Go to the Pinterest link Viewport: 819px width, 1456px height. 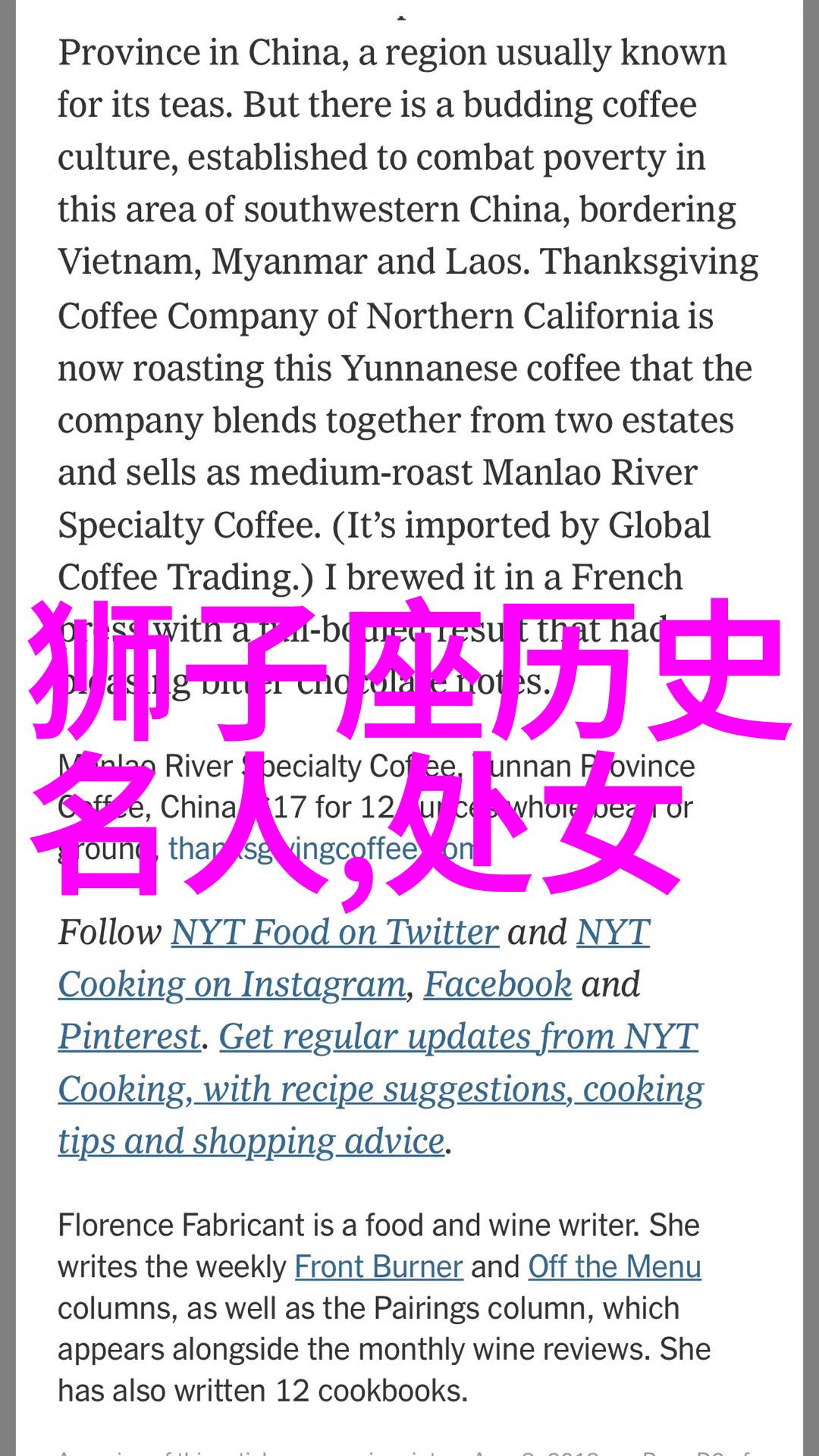pyautogui.click(x=130, y=1037)
